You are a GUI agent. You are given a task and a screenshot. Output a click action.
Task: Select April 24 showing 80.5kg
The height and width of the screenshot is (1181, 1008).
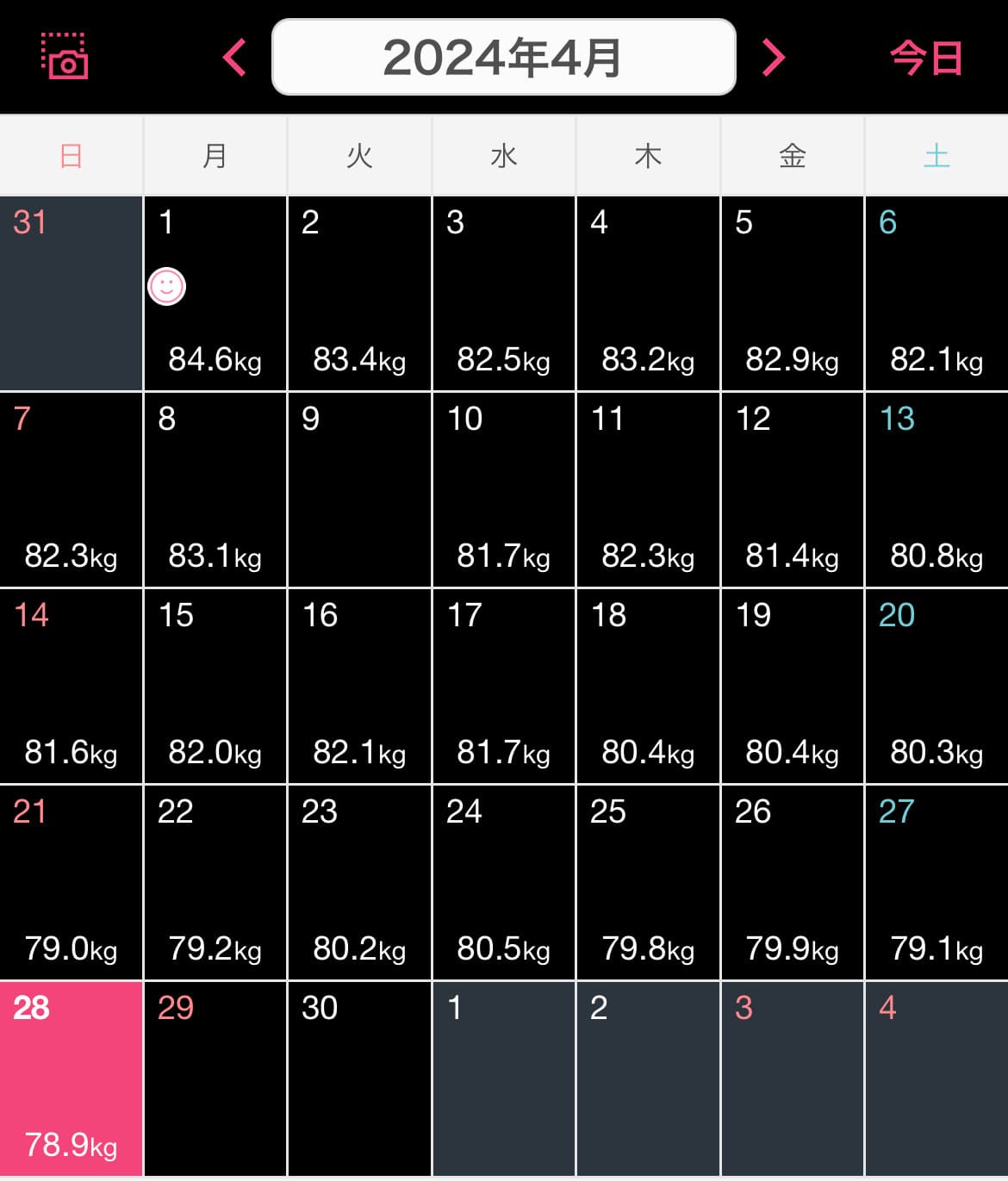click(x=503, y=883)
